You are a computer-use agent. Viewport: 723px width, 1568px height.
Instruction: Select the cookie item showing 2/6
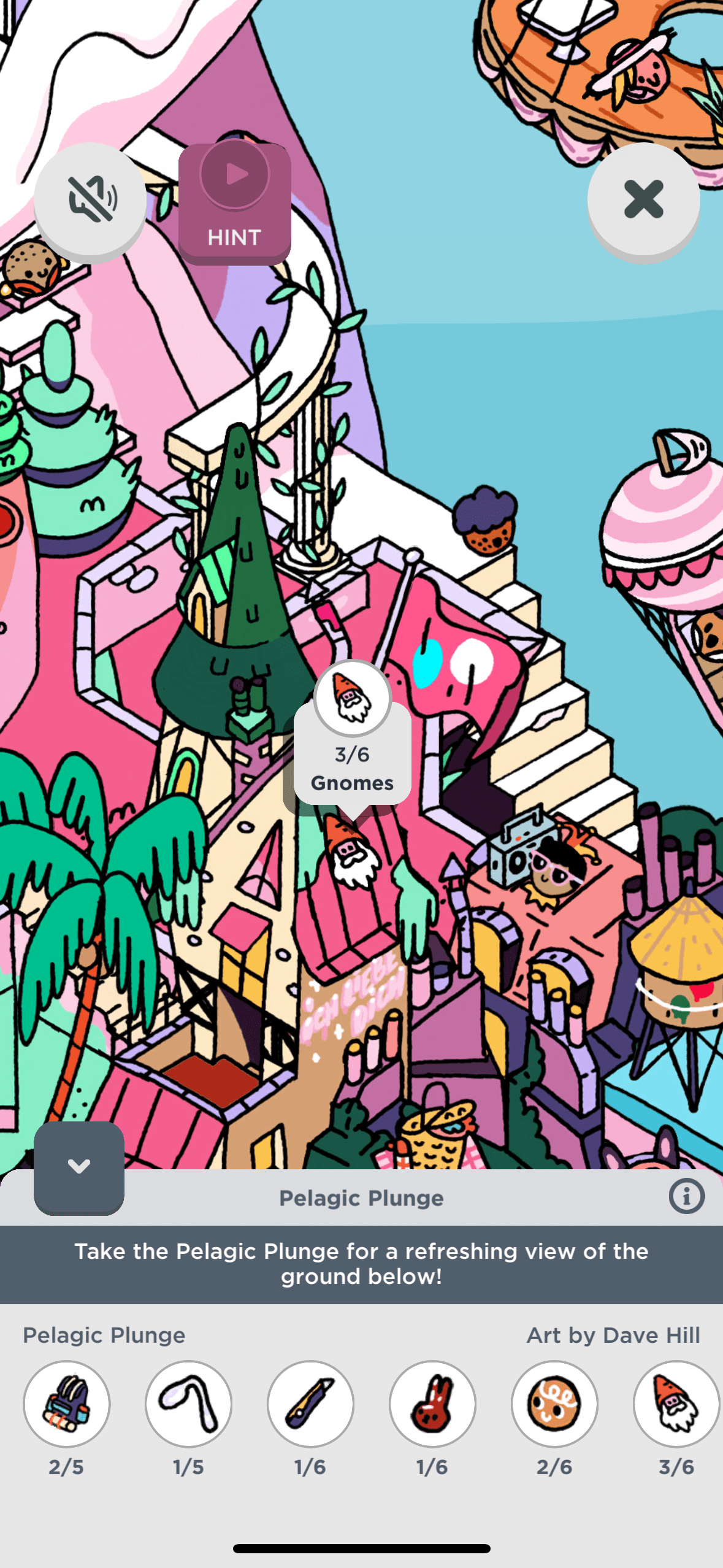(554, 1404)
